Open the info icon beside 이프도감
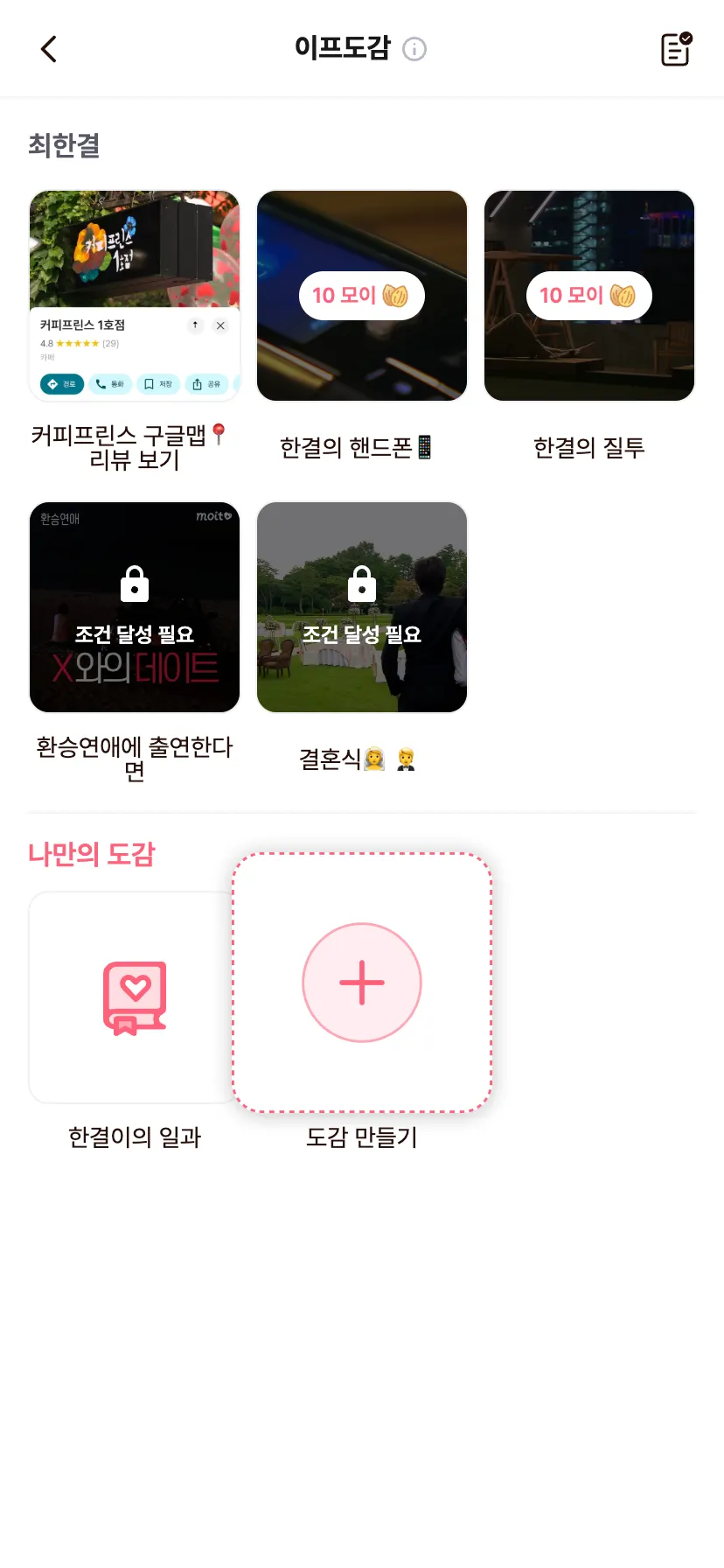This screenshot has width=724, height=1568. pyautogui.click(x=414, y=49)
